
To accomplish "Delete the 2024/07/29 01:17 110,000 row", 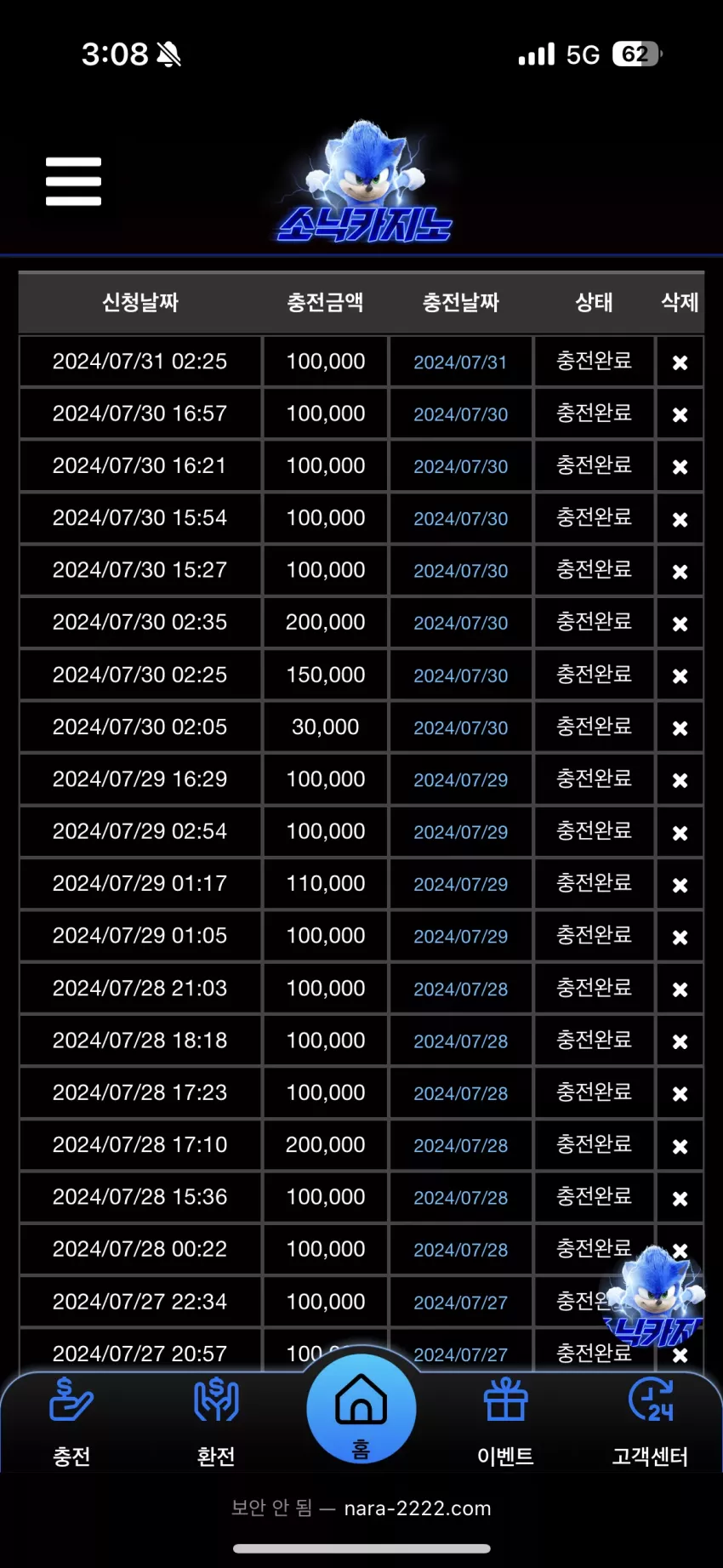I will click(x=680, y=885).
